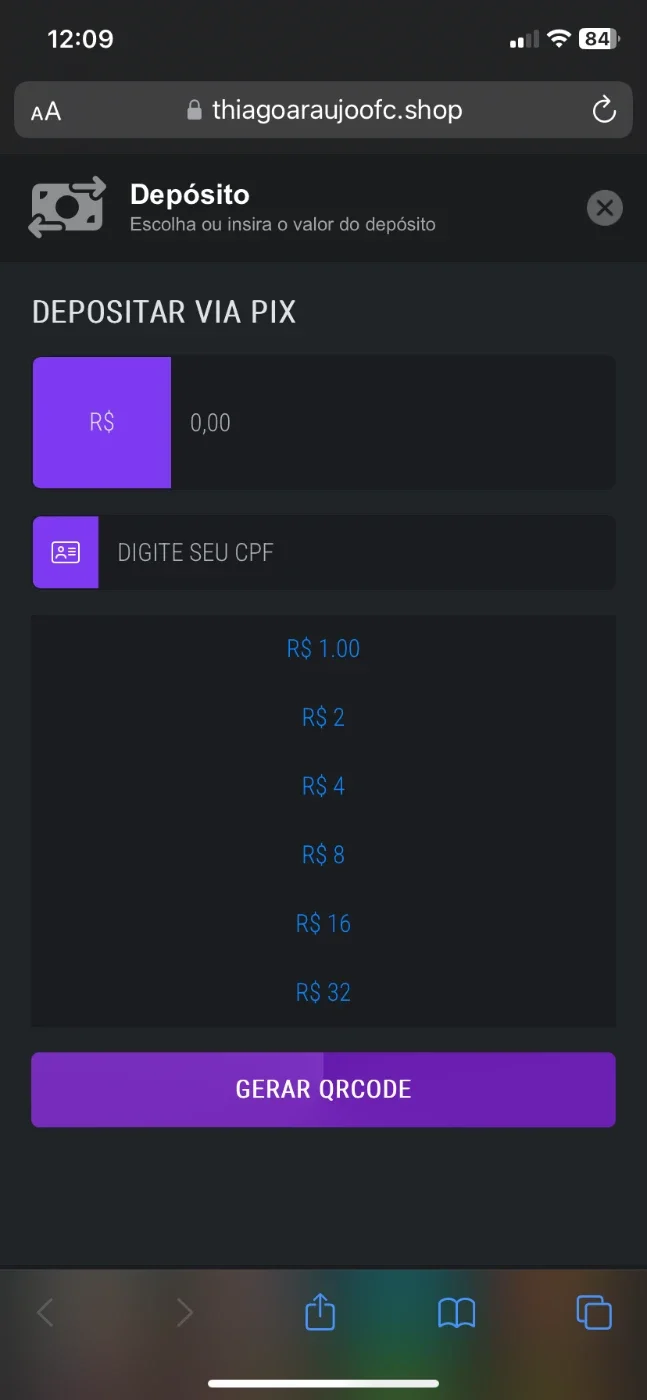647x1400 pixels.
Task: Pick the R$ 32 preset
Action: coord(323,993)
